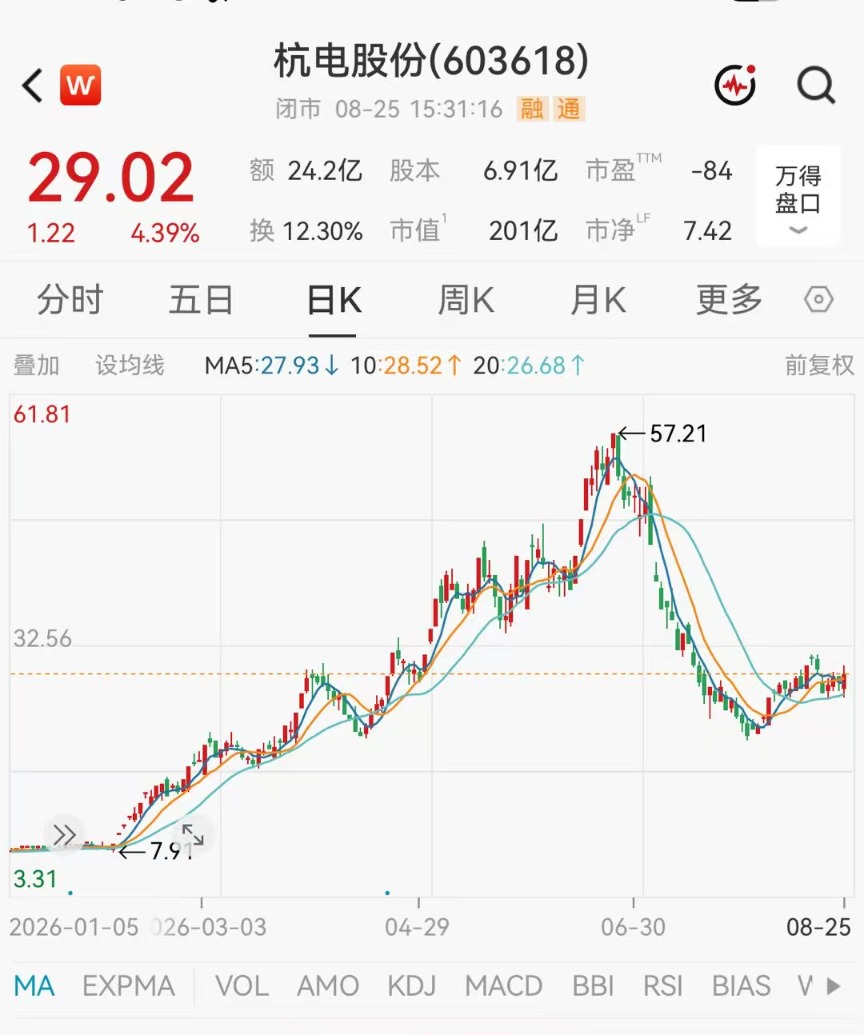Switch to the 周K tab
This screenshot has width=864, height=1035.
click(x=466, y=300)
